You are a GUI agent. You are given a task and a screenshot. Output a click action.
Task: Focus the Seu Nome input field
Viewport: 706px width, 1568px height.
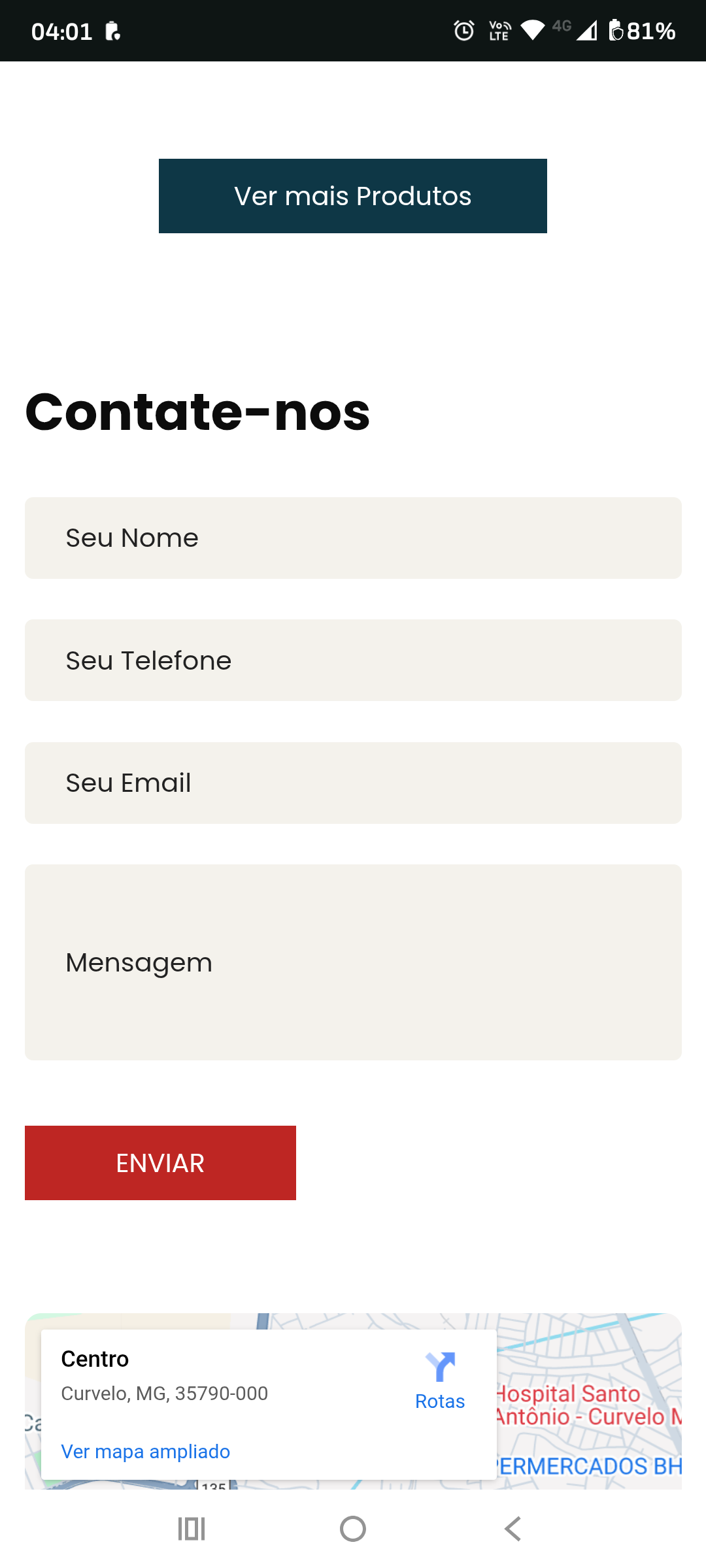(x=353, y=538)
